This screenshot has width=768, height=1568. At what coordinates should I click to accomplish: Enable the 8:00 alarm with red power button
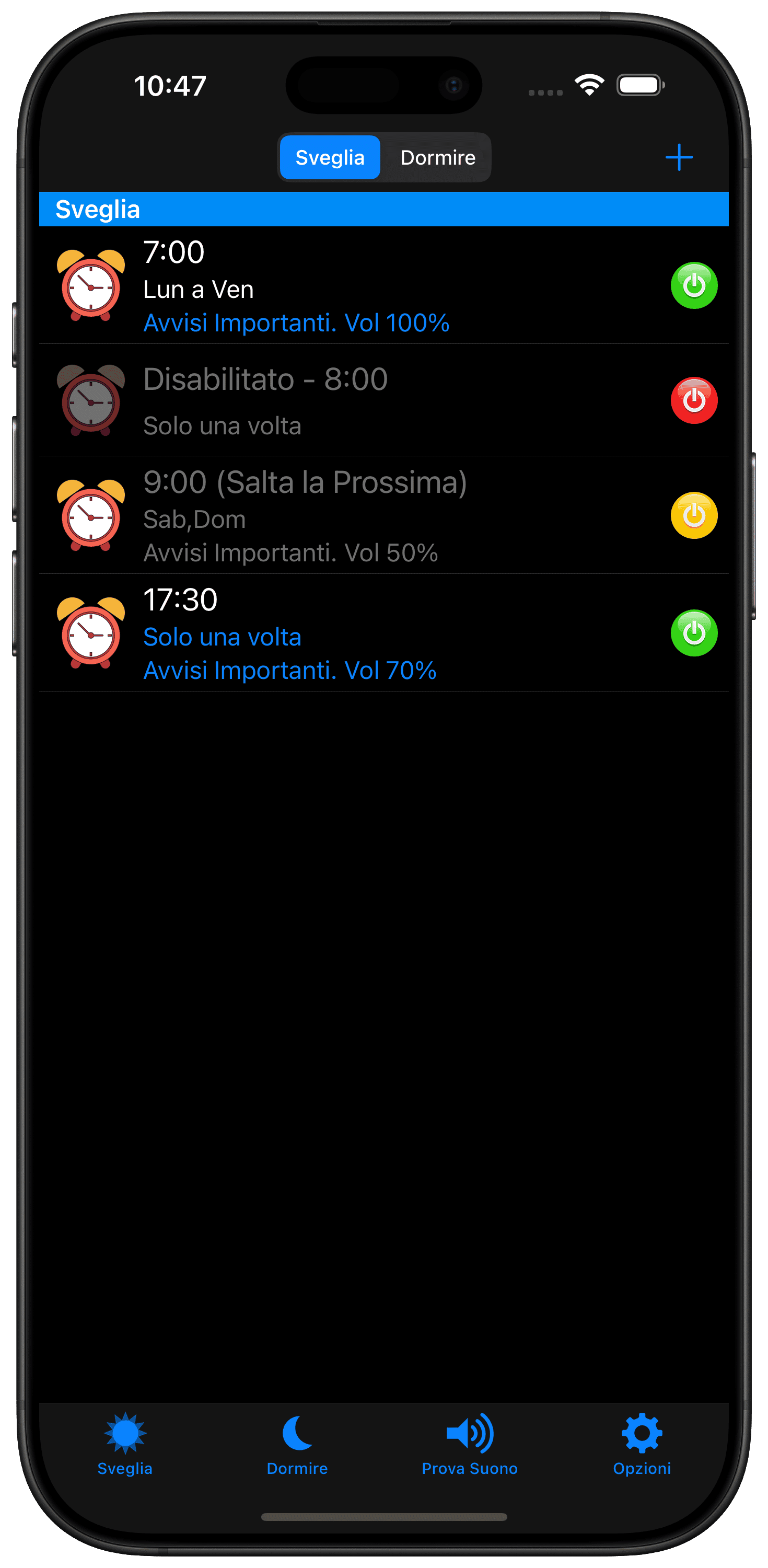(694, 400)
